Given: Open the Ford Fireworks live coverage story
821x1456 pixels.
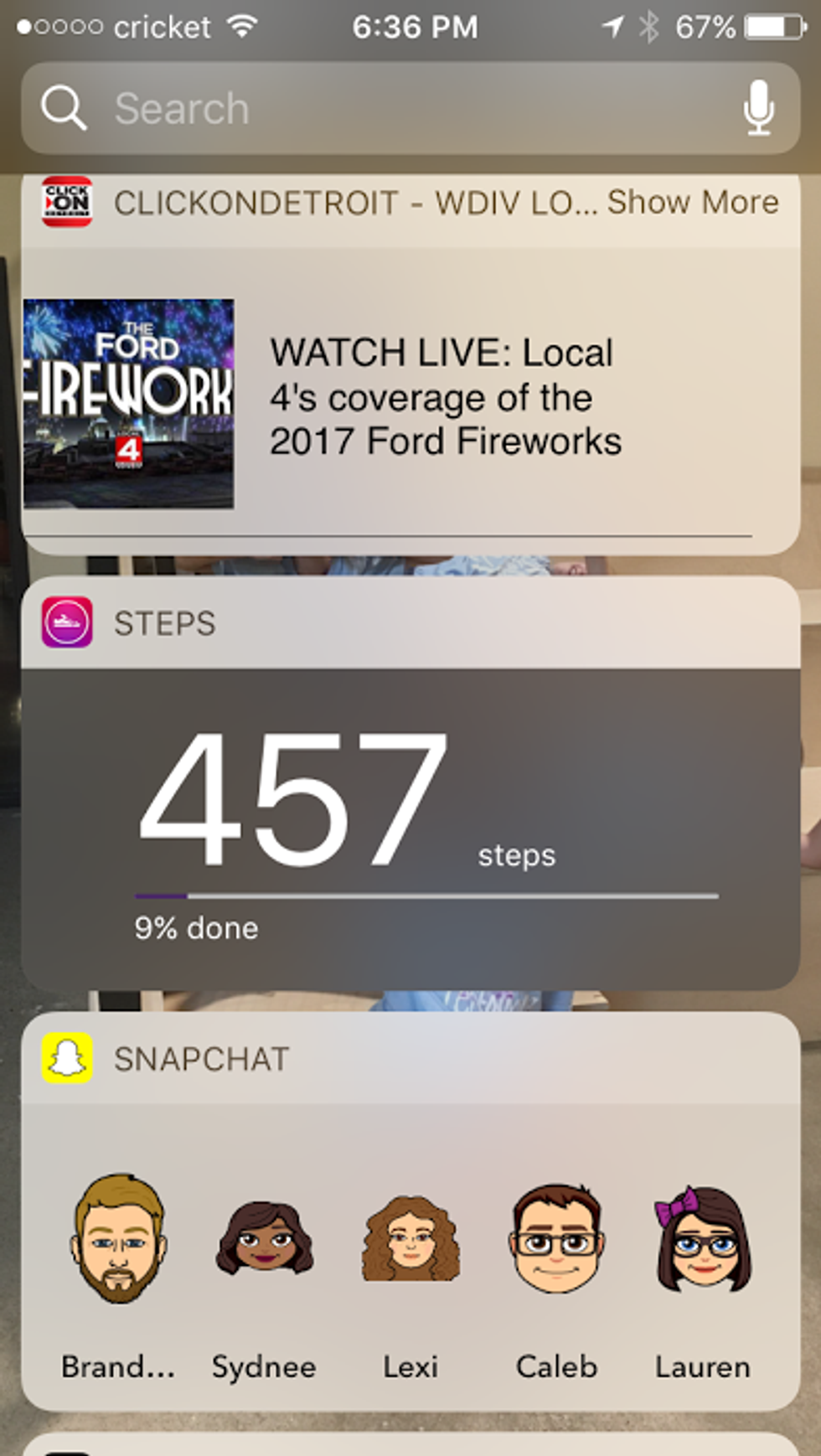Looking at the screenshot, I should click(444, 398).
